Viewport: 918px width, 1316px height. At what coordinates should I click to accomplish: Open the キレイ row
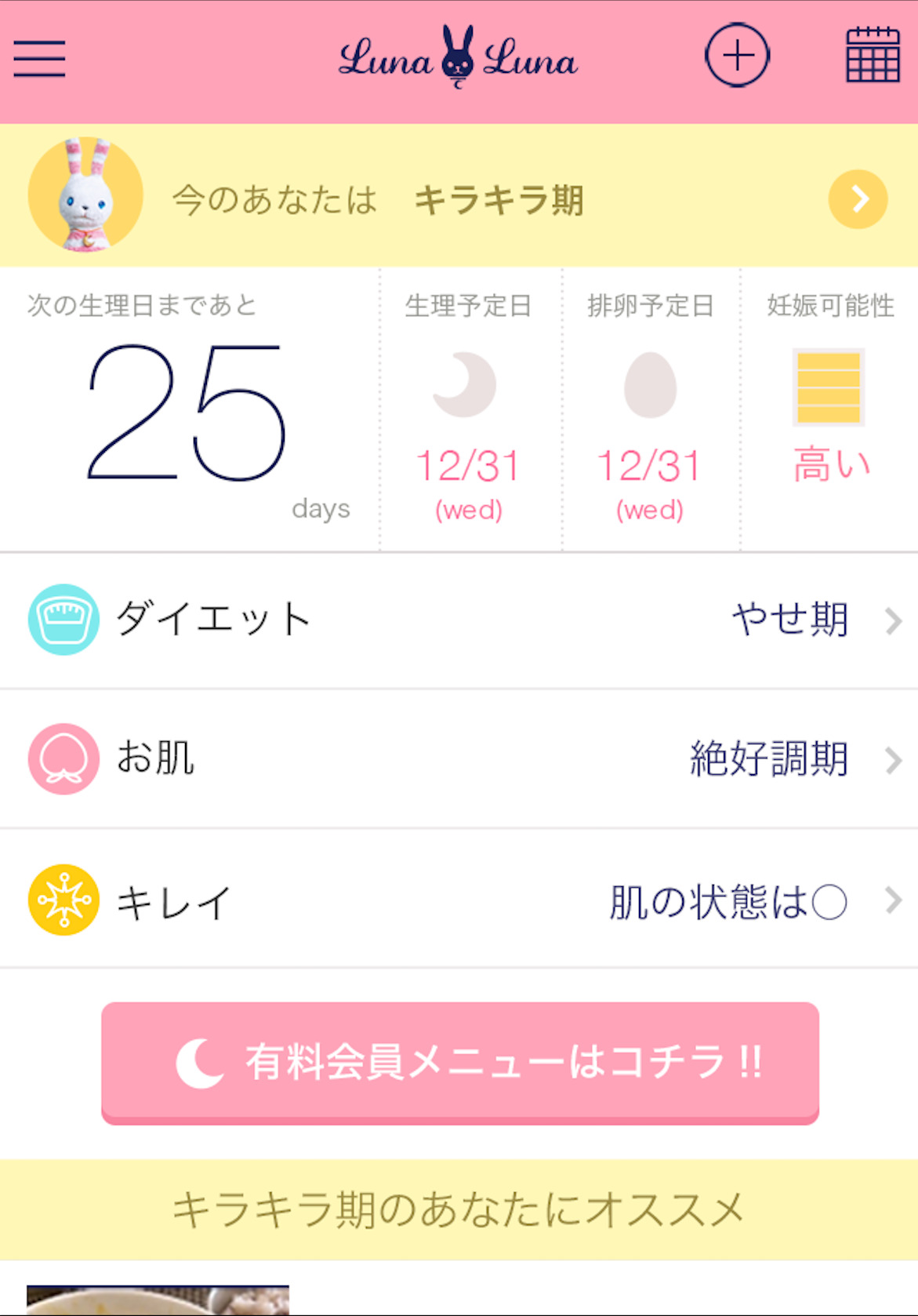459,900
